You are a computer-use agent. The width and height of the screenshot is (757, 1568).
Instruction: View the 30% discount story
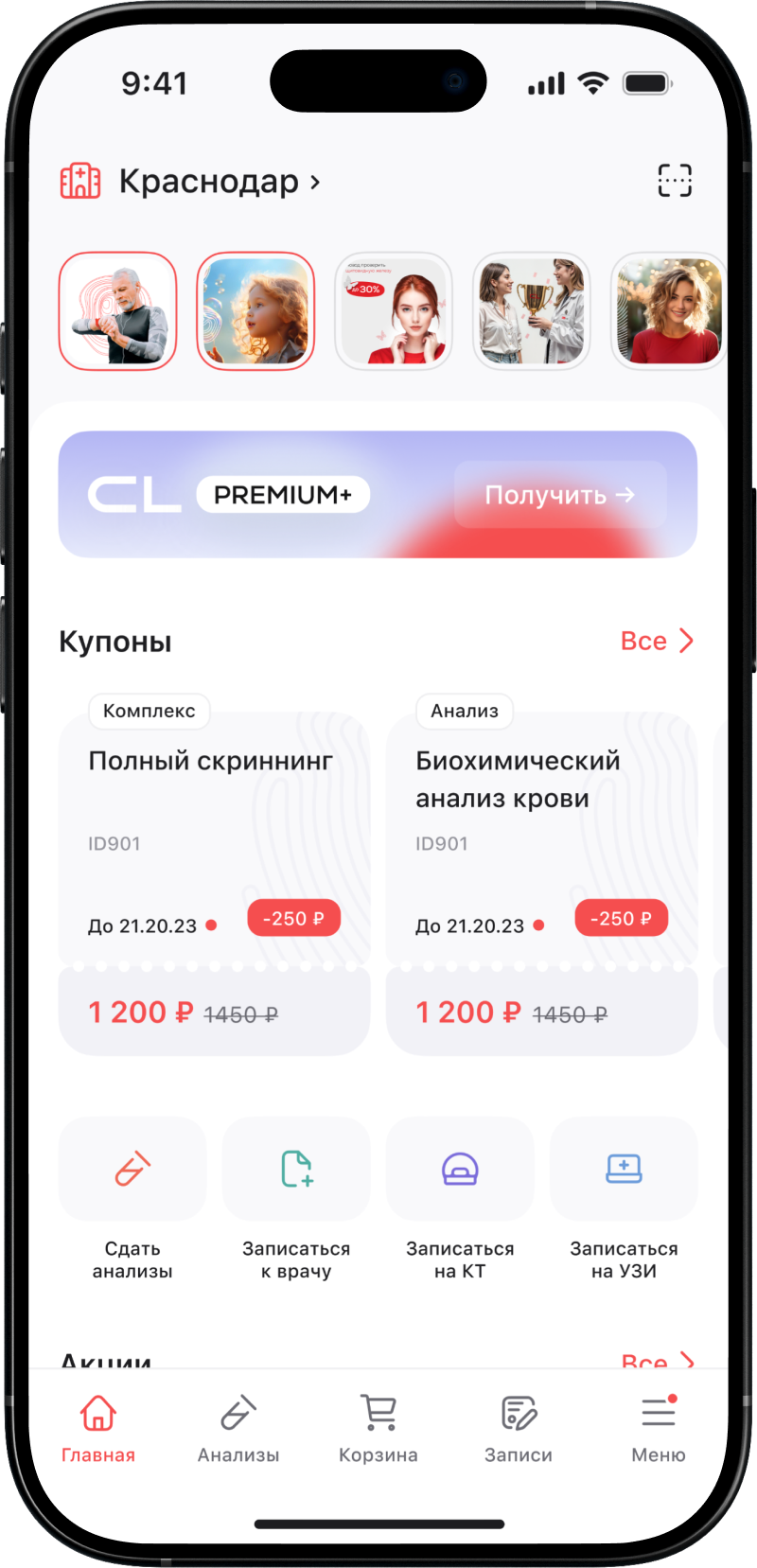click(x=394, y=310)
